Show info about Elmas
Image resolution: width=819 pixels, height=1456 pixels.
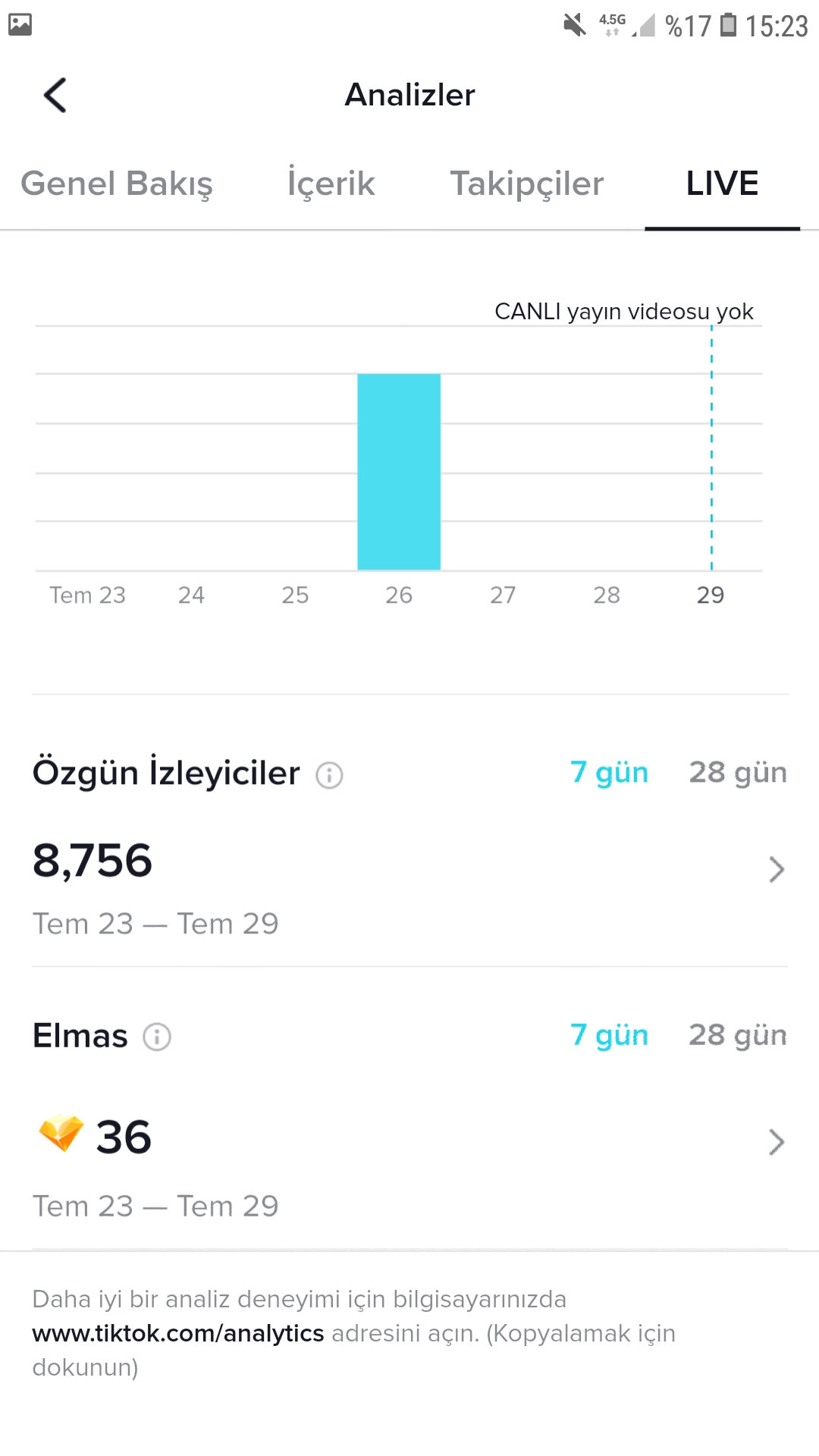click(157, 1037)
